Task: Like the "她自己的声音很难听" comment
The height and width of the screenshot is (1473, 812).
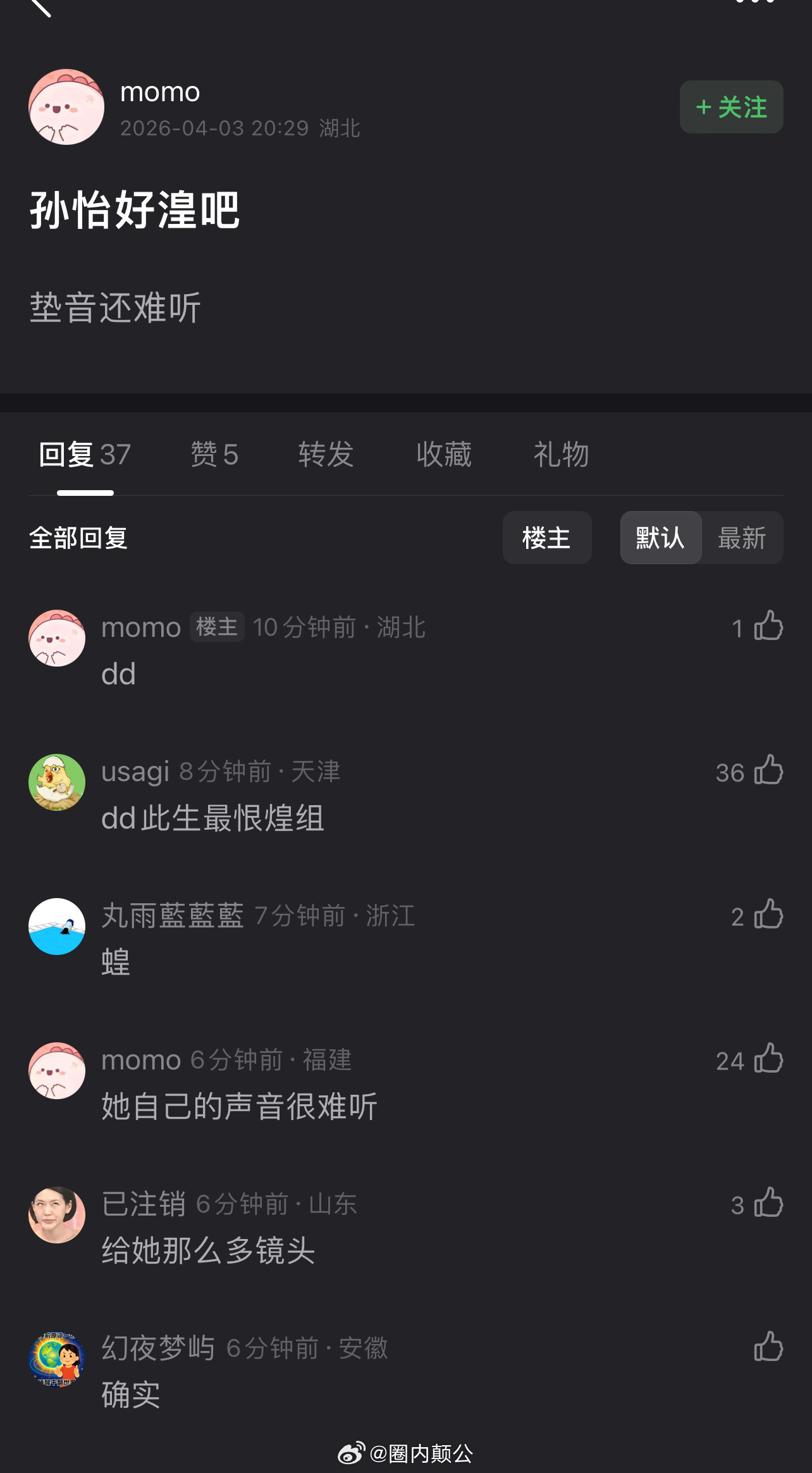Action: (x=768, y=1060)
